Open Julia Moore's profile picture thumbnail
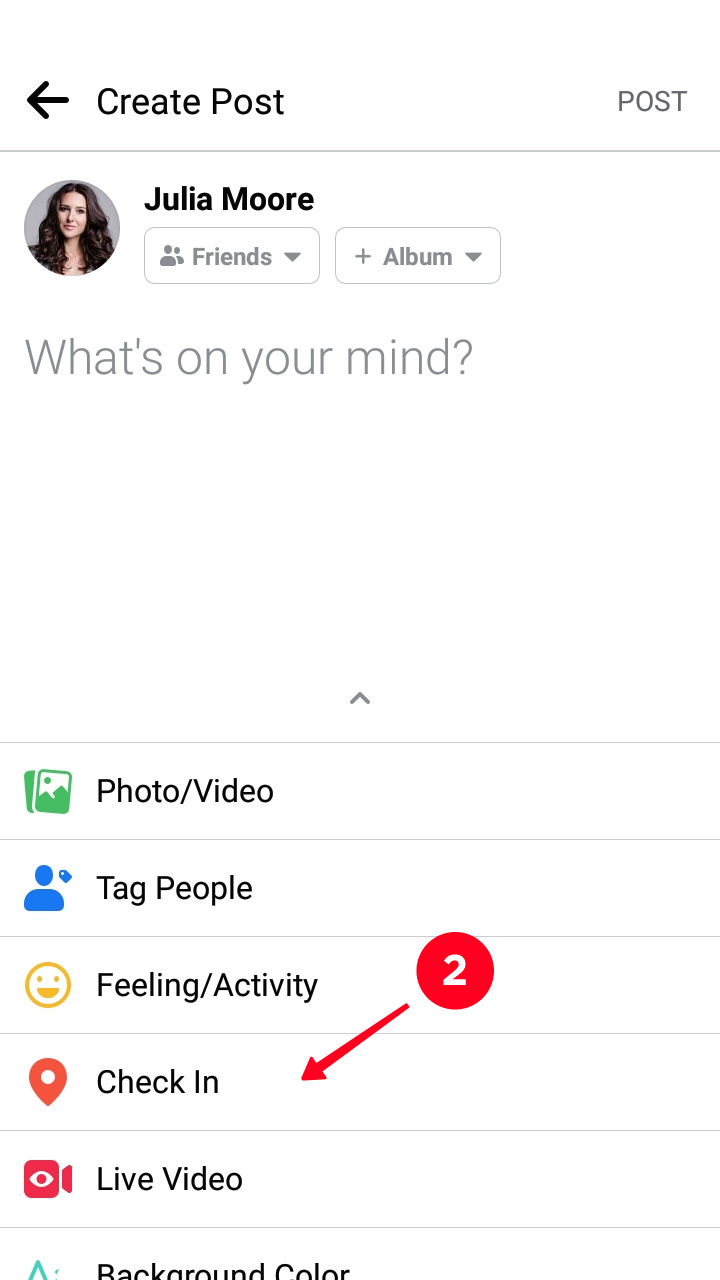720x1280 pixels. coord(71,228)
